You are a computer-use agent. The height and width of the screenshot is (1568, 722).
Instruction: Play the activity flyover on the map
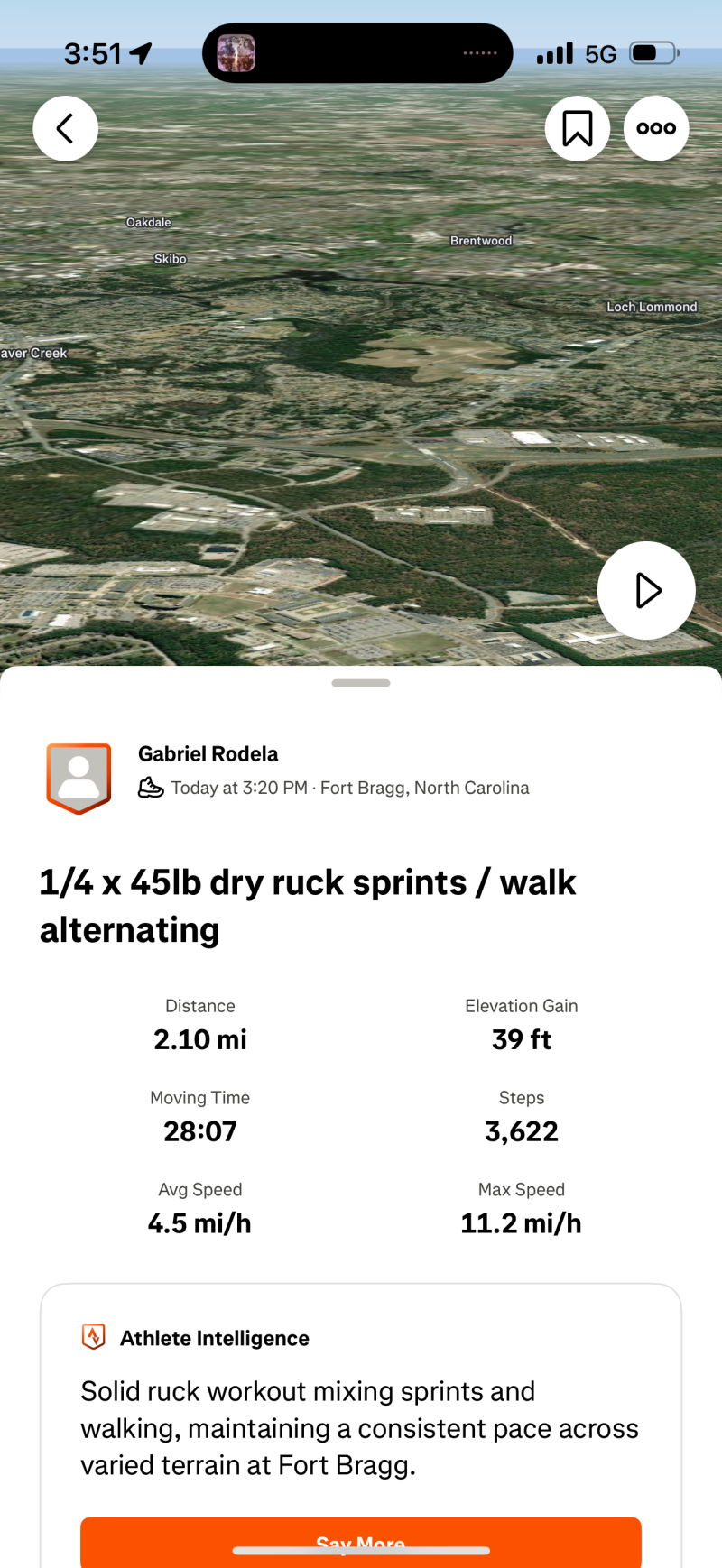point(646,591)
